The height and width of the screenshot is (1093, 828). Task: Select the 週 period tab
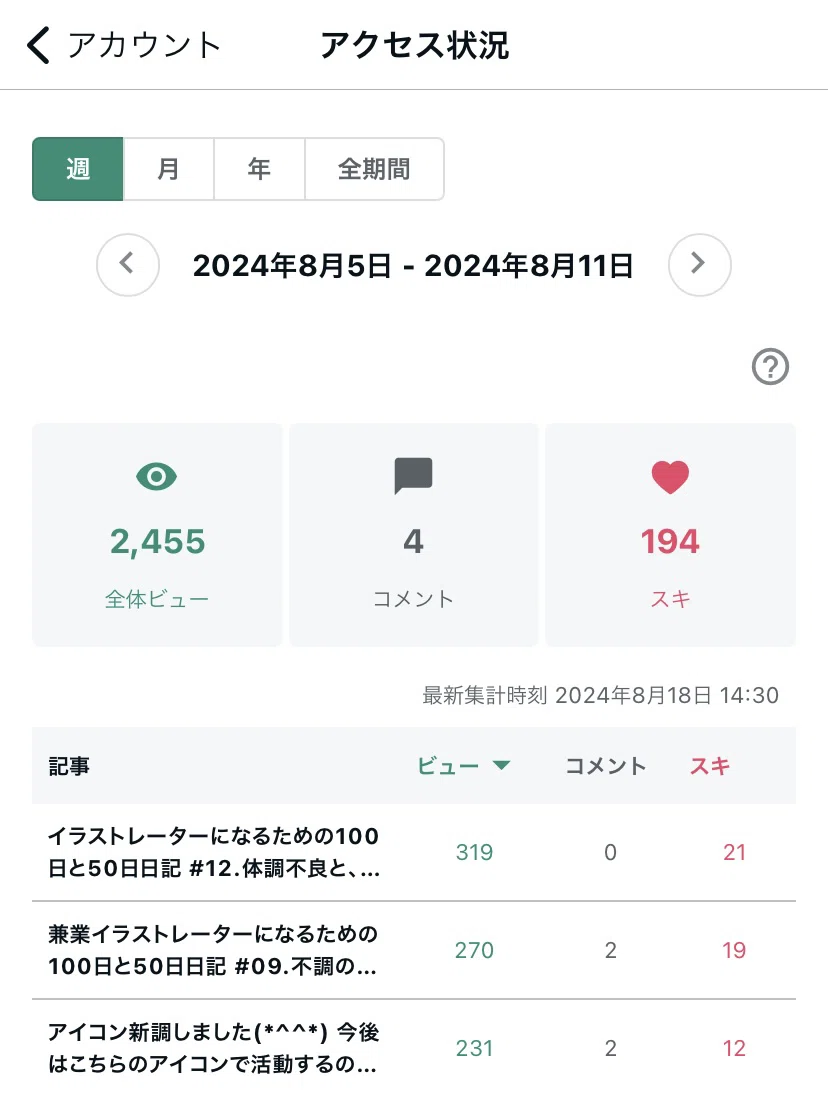click(77, 169)
